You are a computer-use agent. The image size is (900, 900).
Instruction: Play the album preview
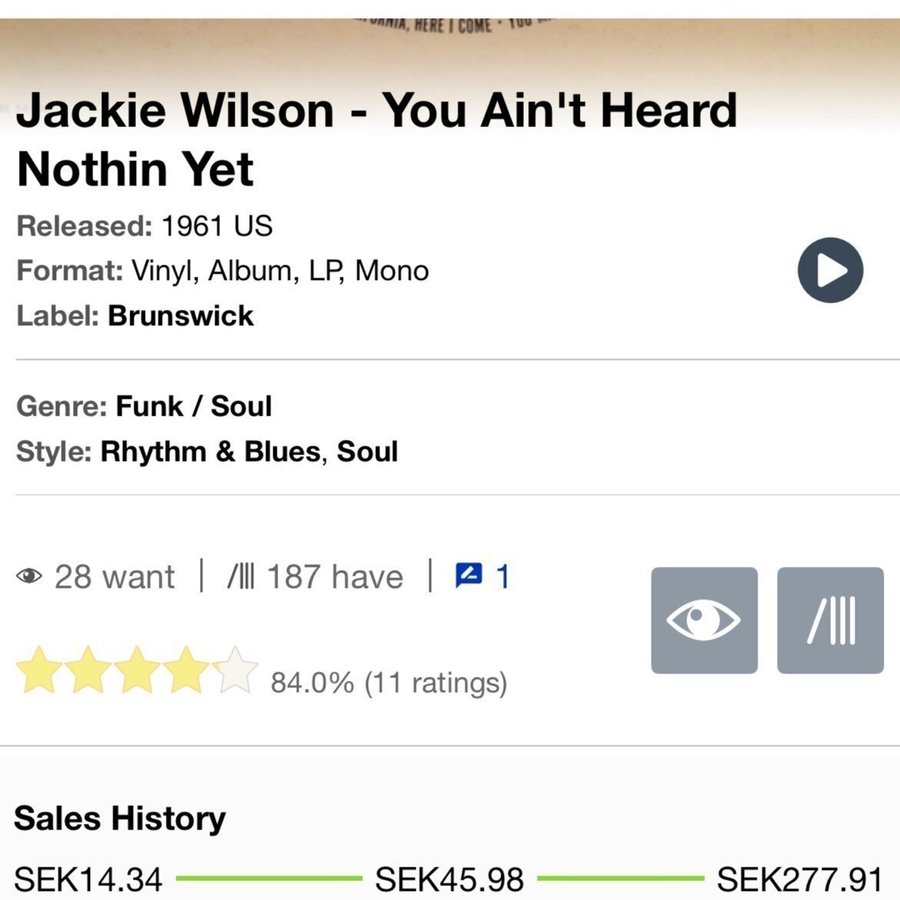tap(830, 271)
